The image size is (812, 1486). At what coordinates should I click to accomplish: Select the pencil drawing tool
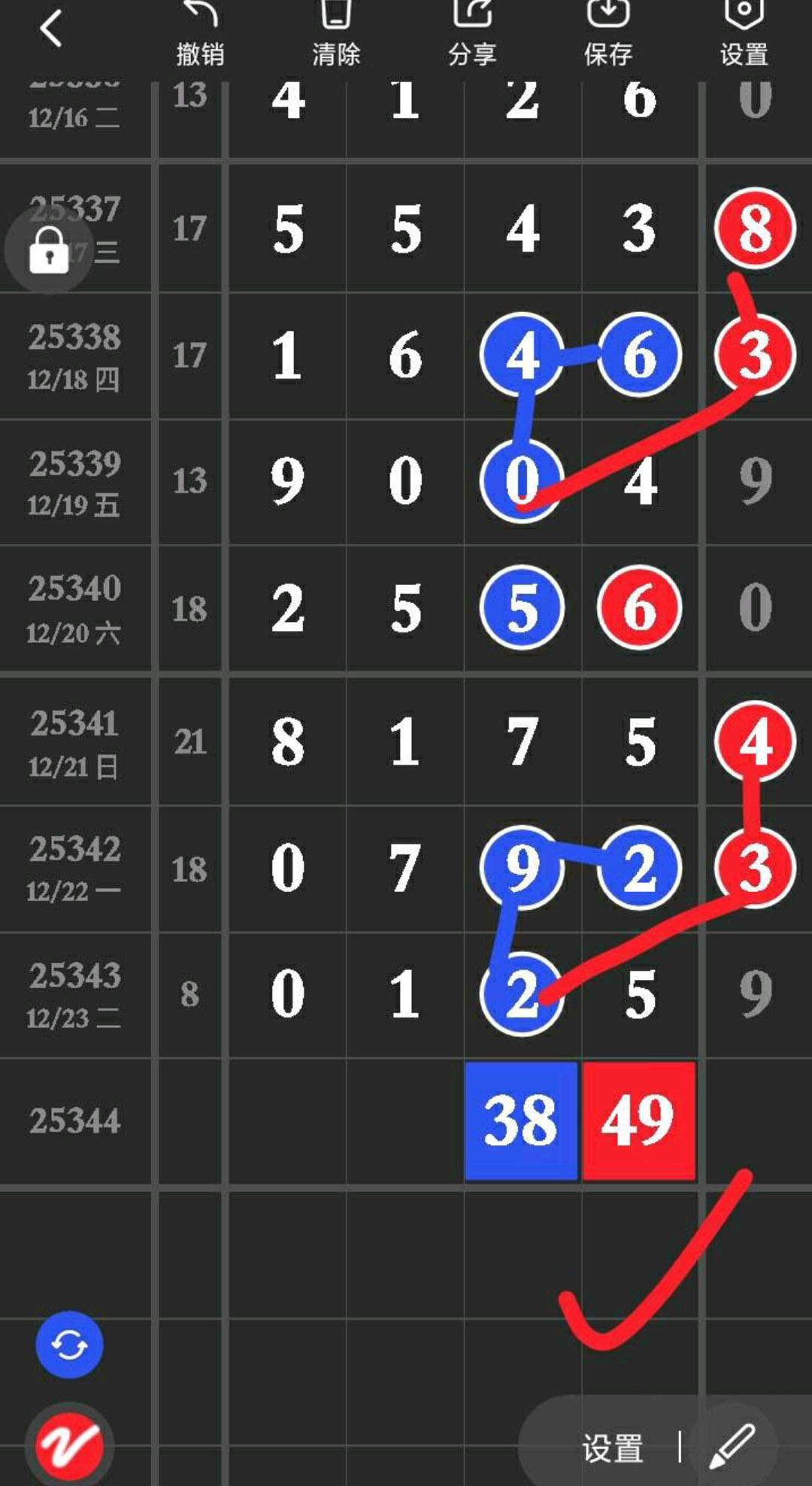732,1445
